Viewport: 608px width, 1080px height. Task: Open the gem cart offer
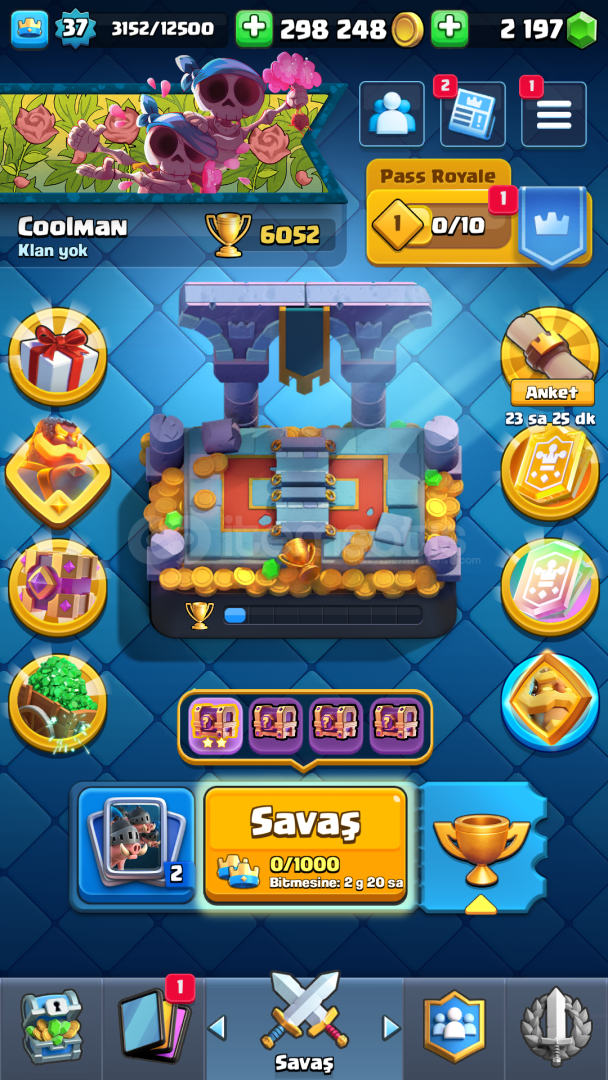(57, 700)
